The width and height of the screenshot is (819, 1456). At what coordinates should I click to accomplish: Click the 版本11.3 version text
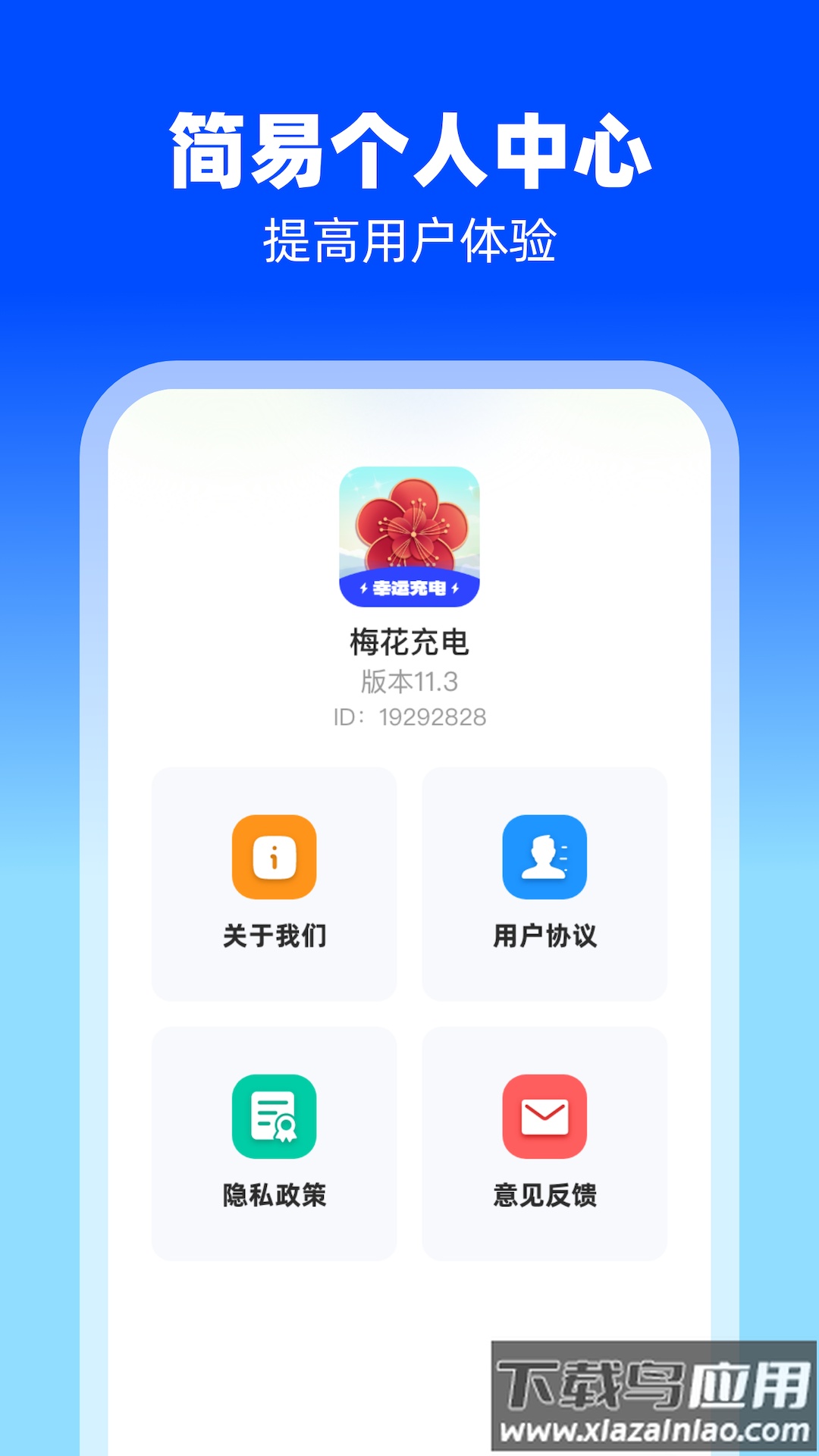tap(409, 682)
